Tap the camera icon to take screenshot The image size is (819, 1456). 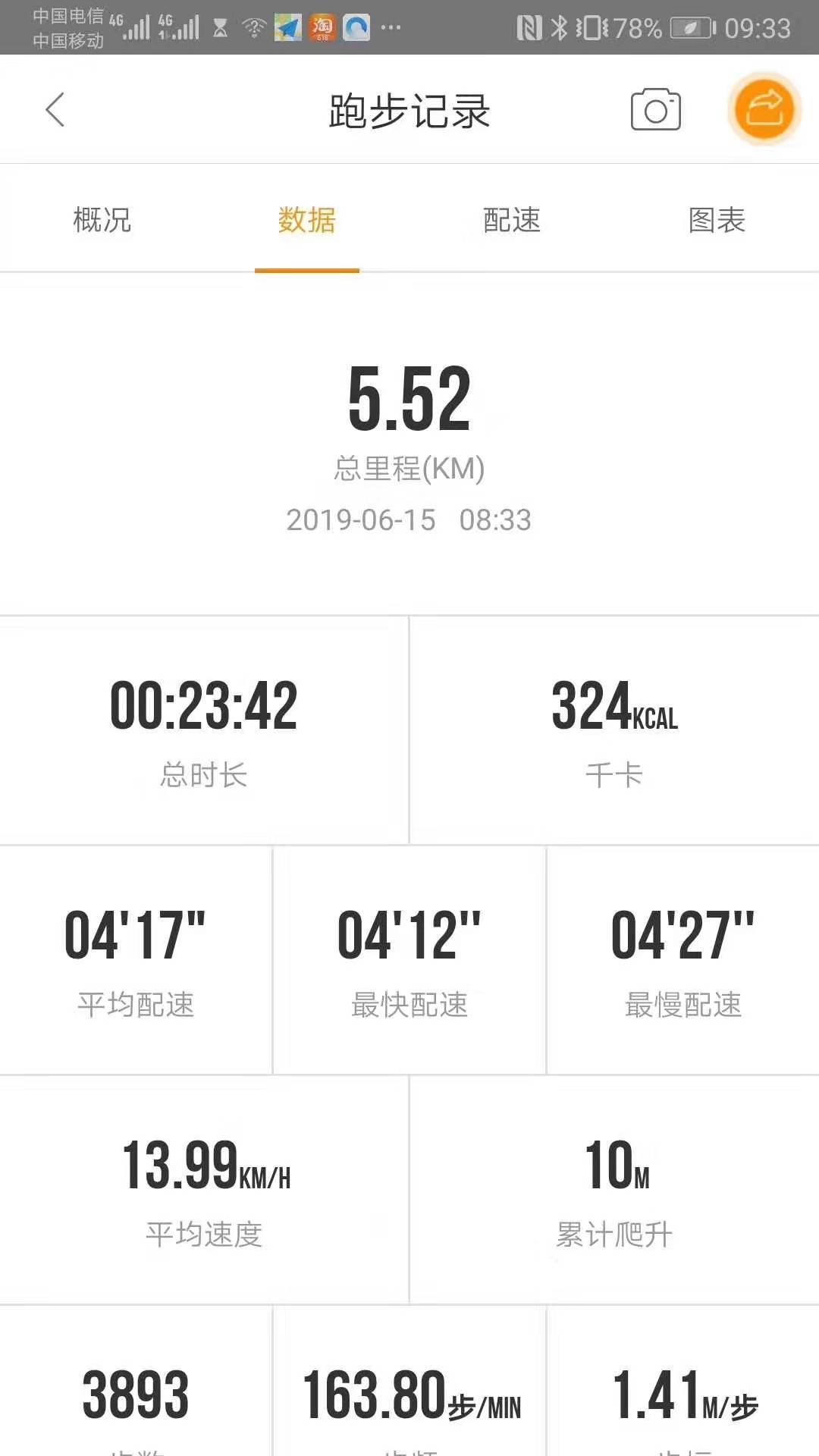654,109
